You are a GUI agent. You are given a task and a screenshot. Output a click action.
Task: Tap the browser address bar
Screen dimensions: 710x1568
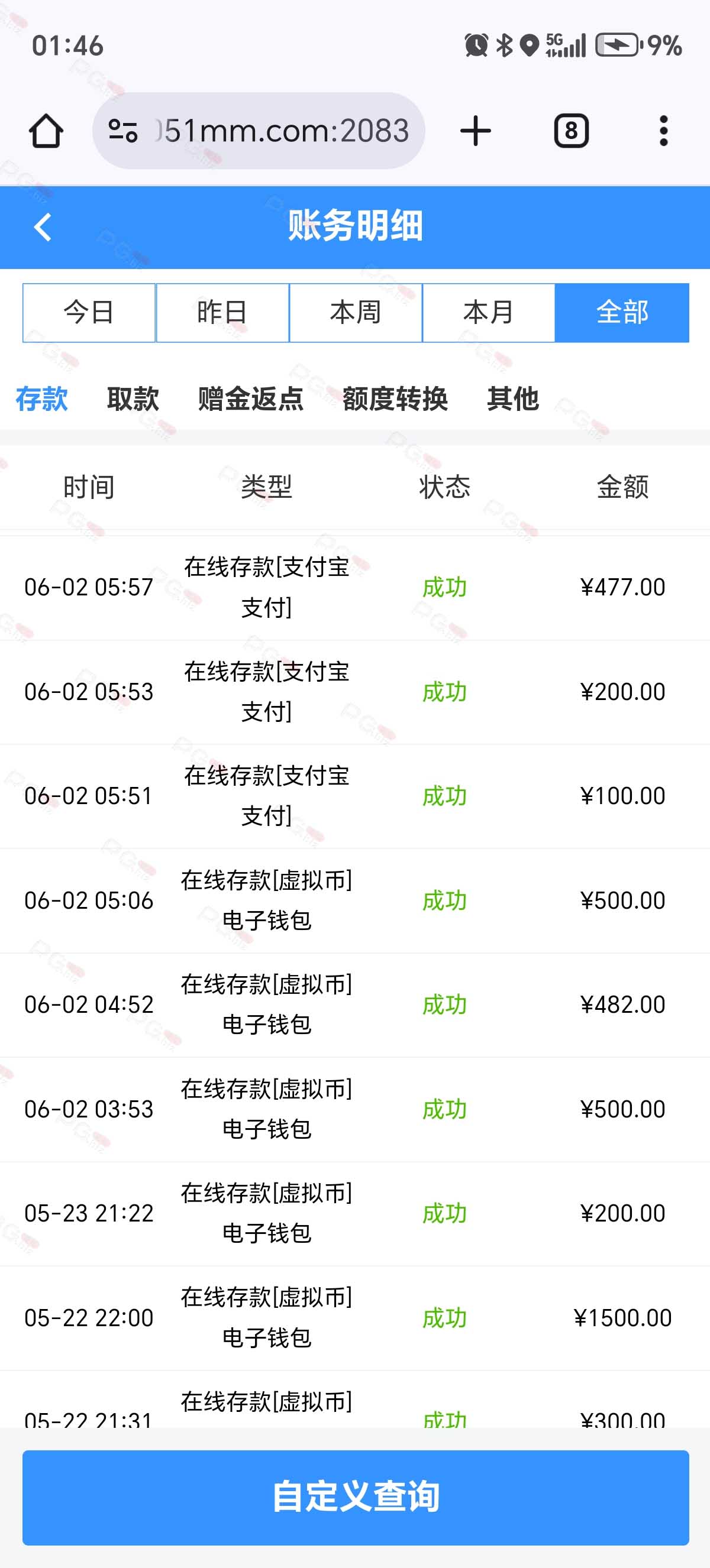259,131
